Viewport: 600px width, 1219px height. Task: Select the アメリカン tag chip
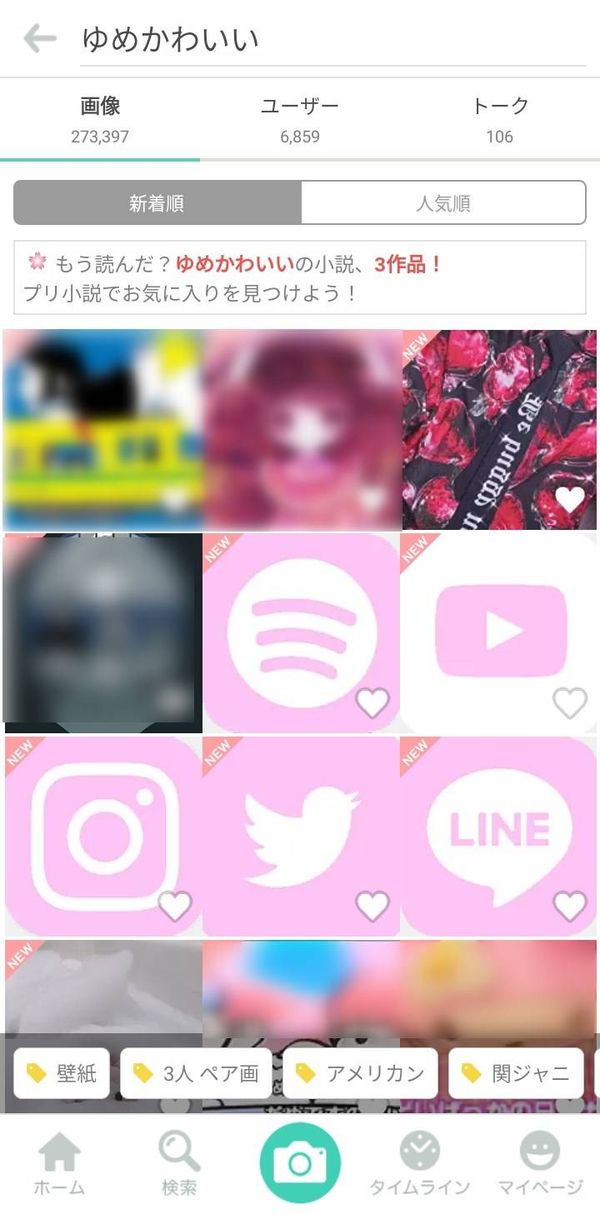(361, 1073)
